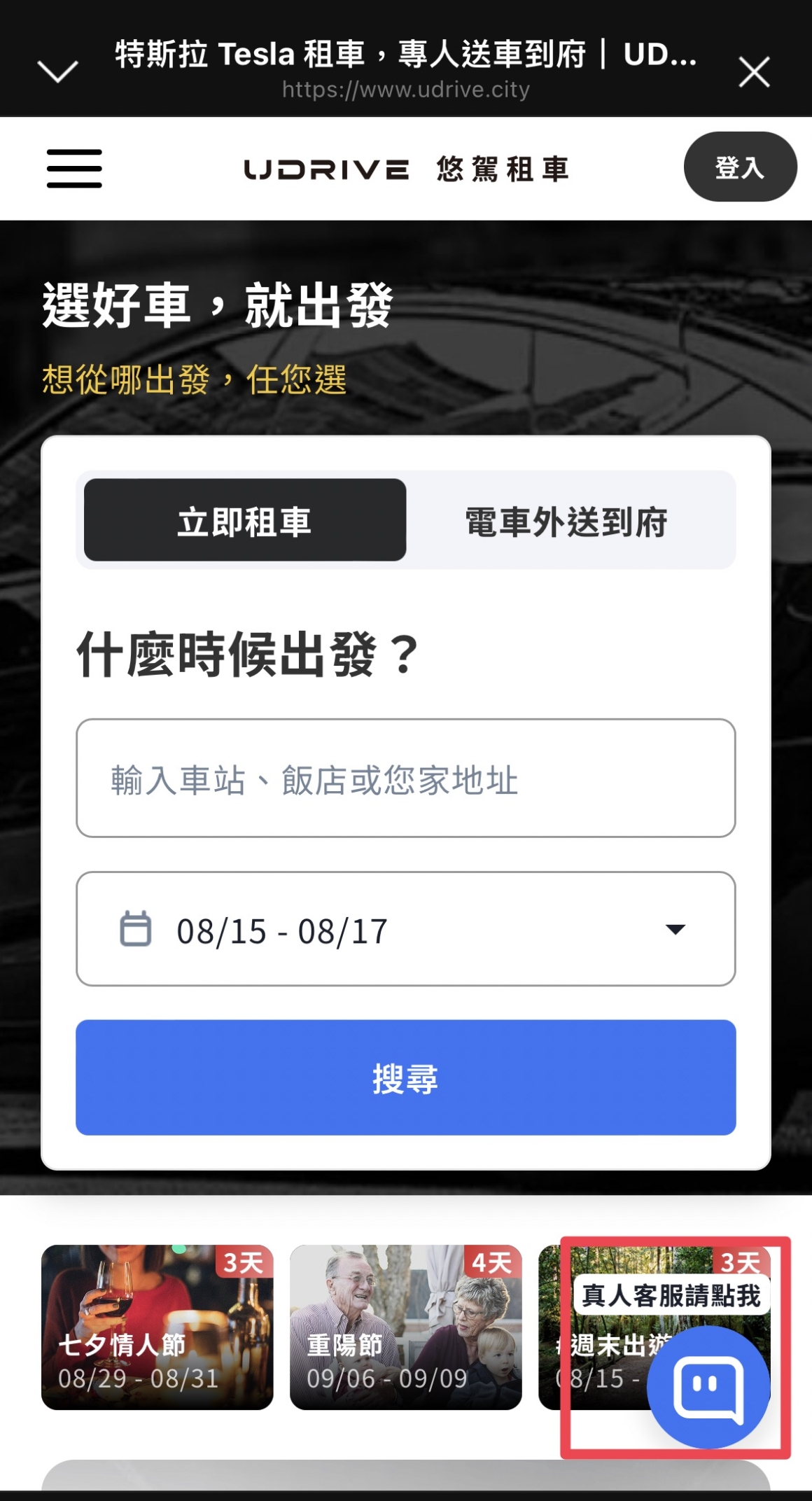Screen dimensions: 812x1501
Task: Tap the blue 搜尋 search button
Action: 405,1077
